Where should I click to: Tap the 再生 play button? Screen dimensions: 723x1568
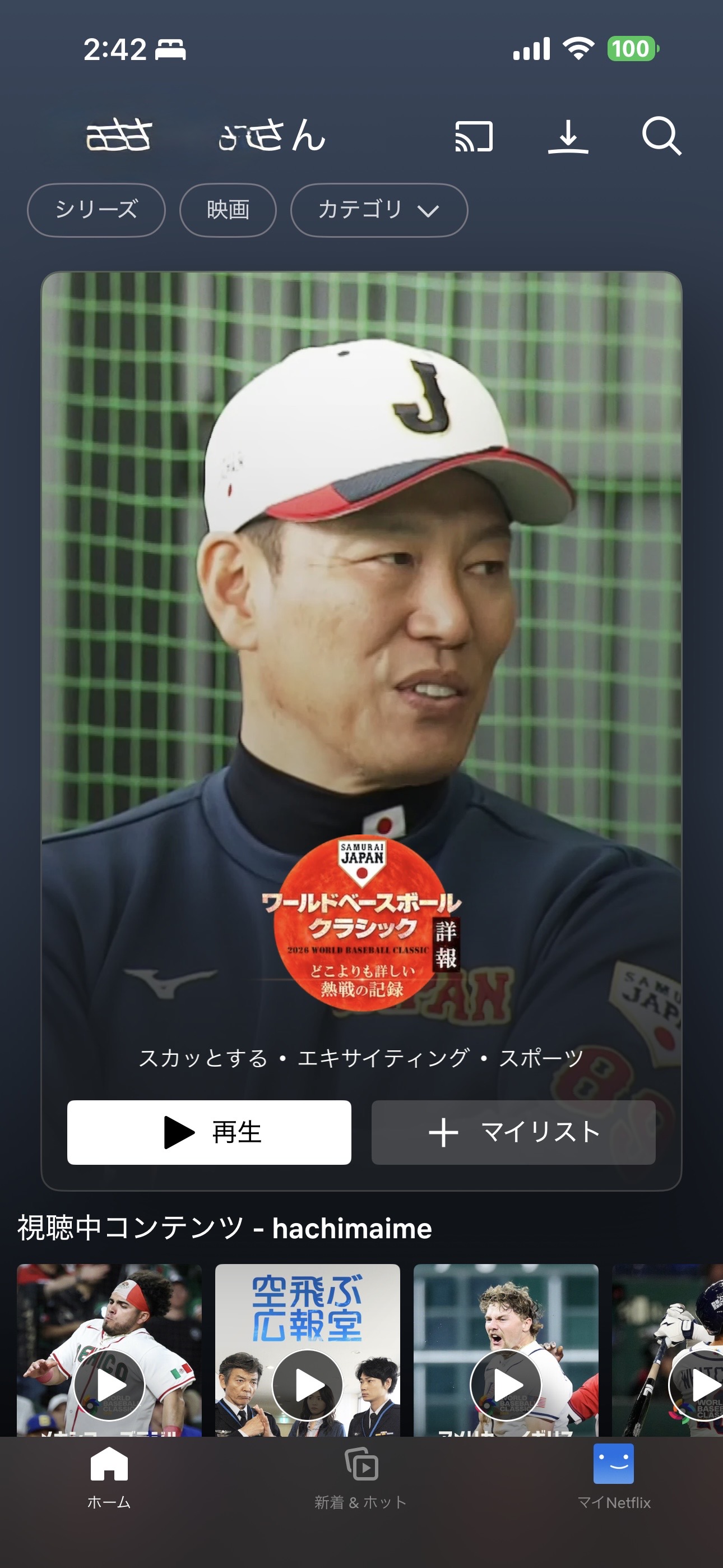click(x=208, y=1132)
